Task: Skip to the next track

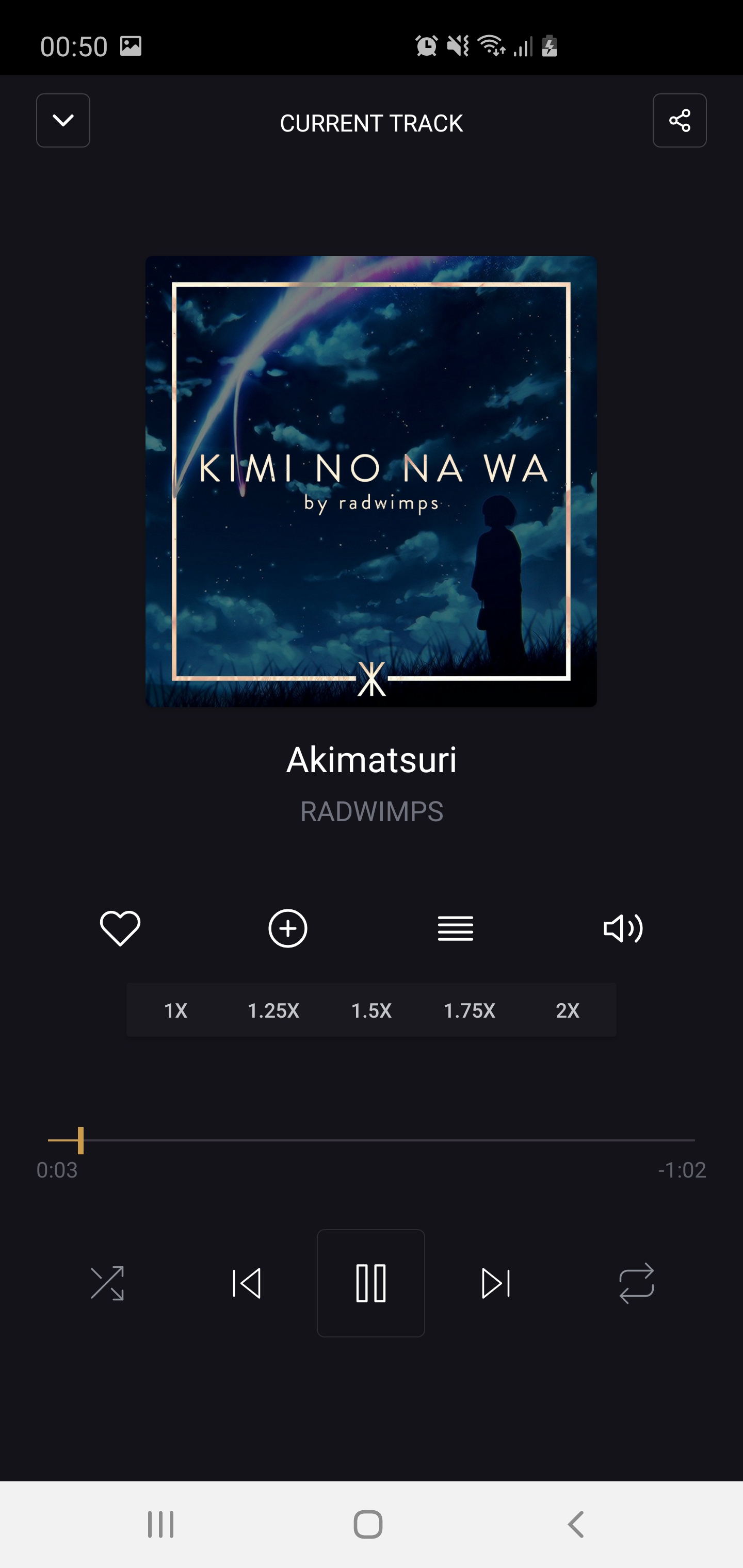Action: point(496,1283)
